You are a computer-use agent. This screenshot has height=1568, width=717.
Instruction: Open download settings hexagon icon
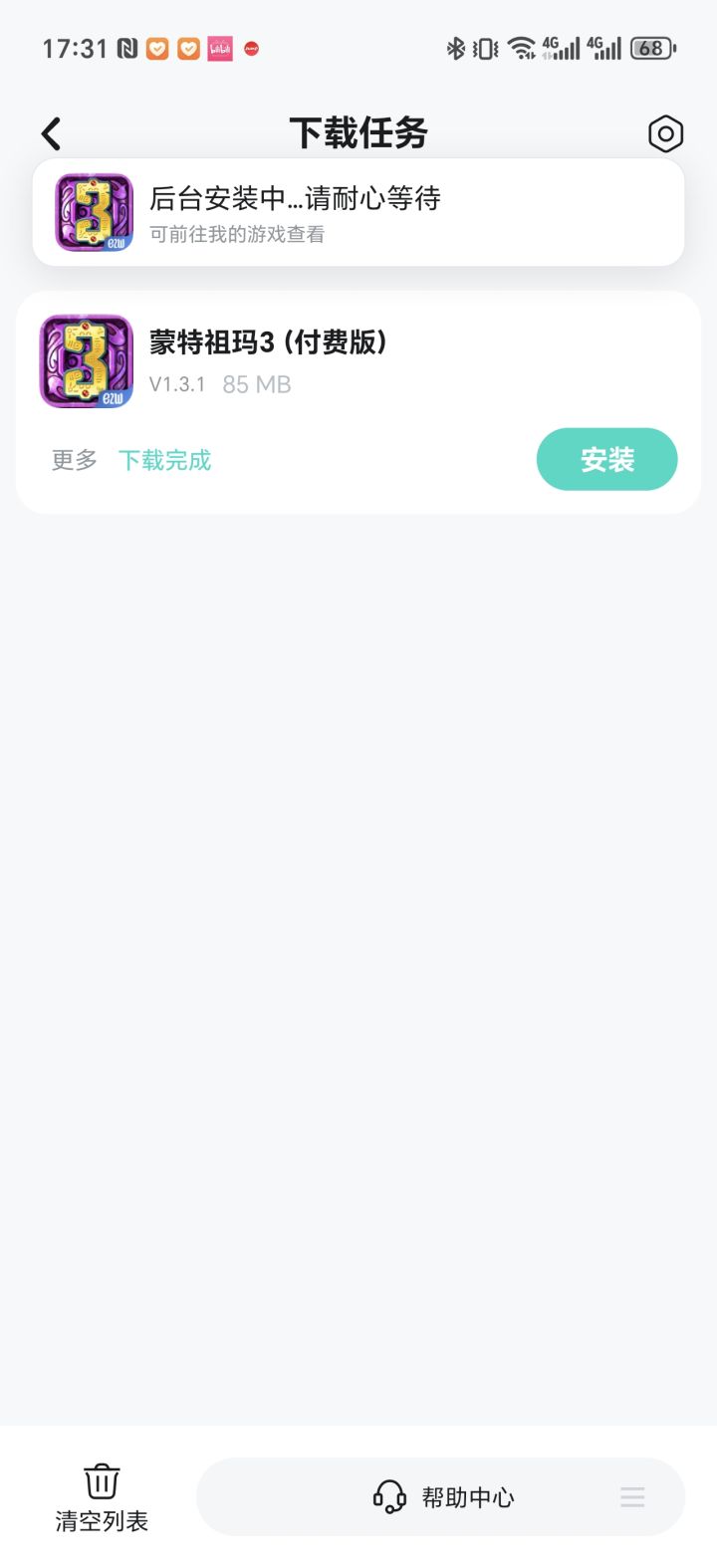[665, 133]
